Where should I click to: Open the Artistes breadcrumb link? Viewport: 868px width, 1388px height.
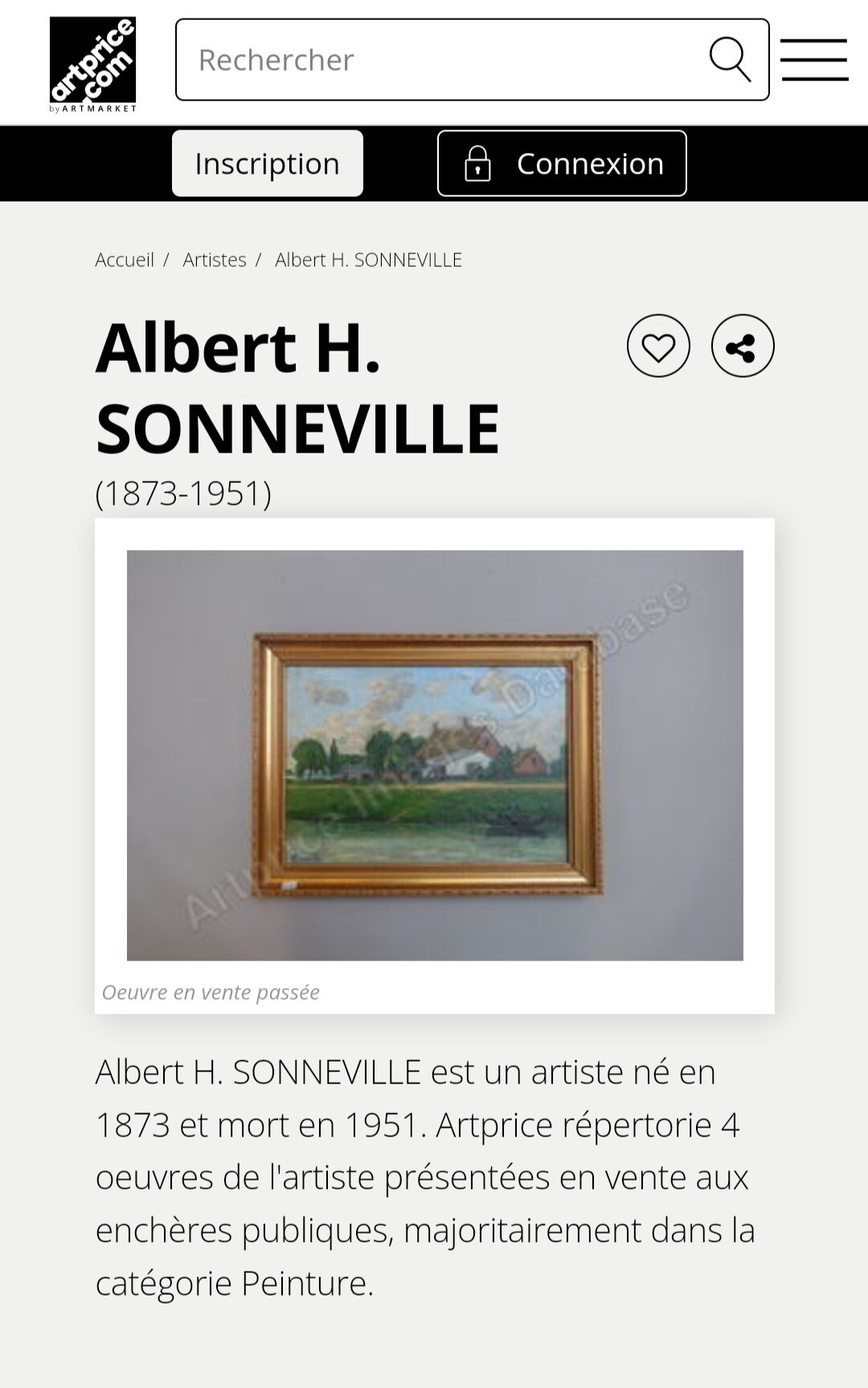[x=213, y=259]
